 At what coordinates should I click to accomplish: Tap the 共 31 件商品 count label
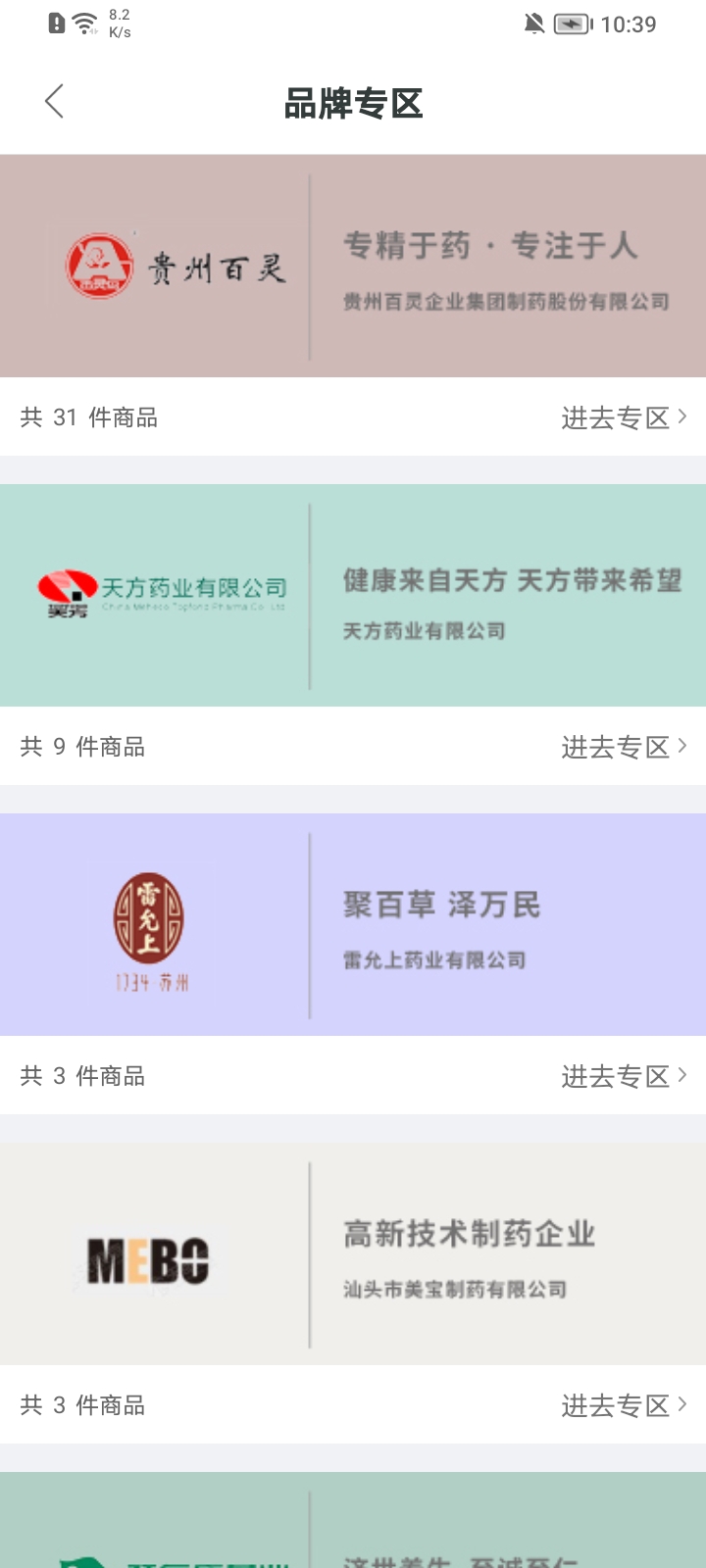(88, 416)
